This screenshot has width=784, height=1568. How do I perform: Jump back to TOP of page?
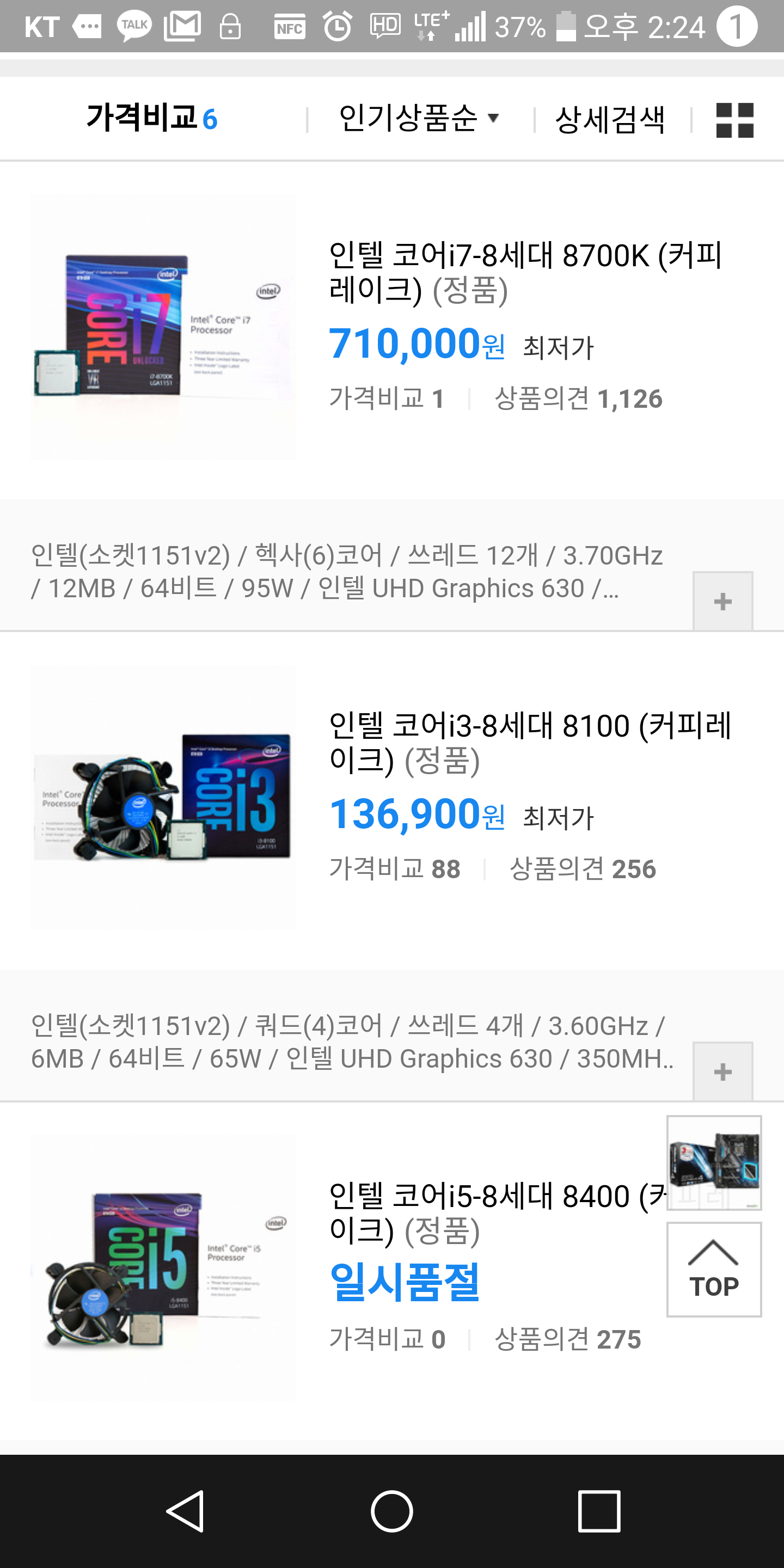[714, 1270]
